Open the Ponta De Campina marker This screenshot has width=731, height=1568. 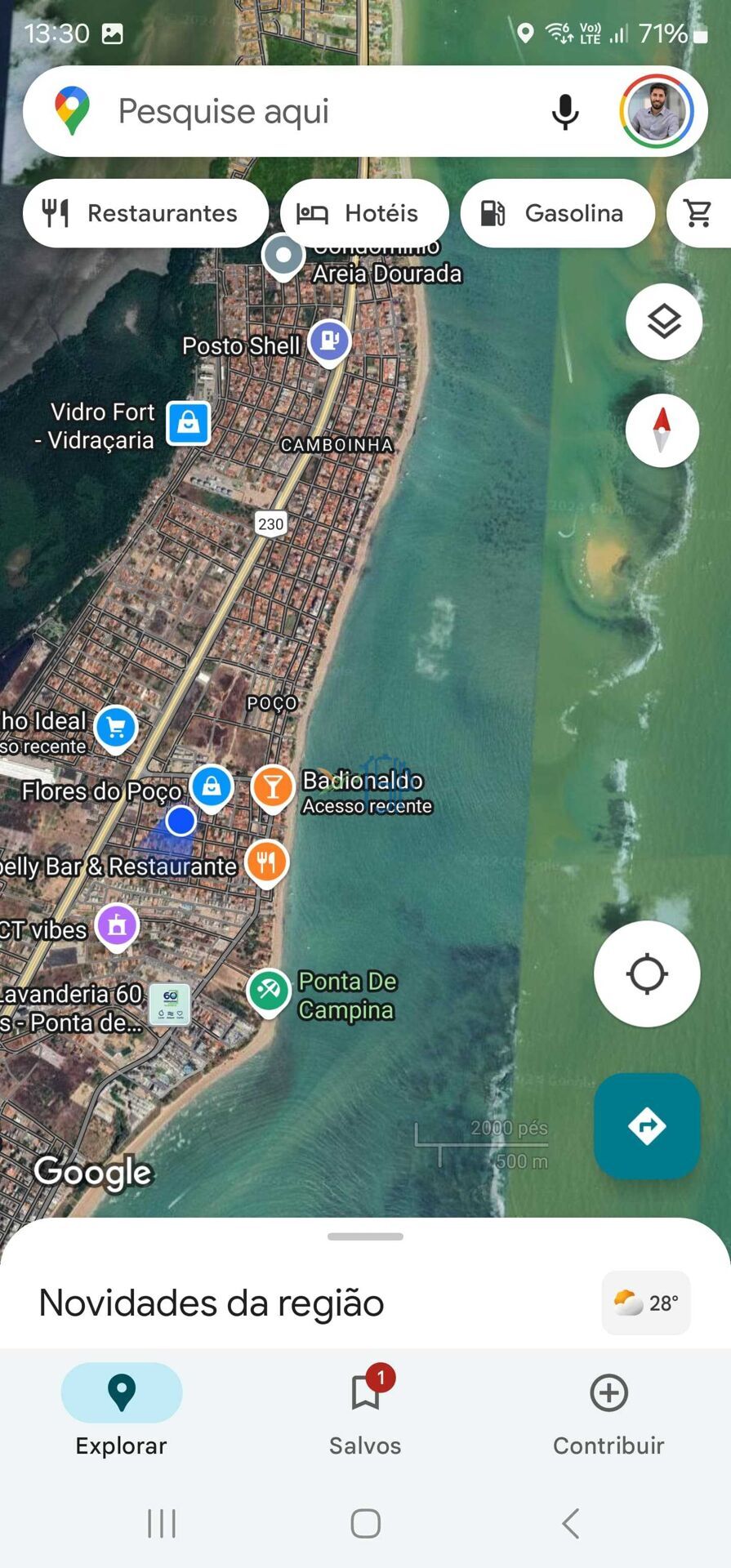[269, 991]
